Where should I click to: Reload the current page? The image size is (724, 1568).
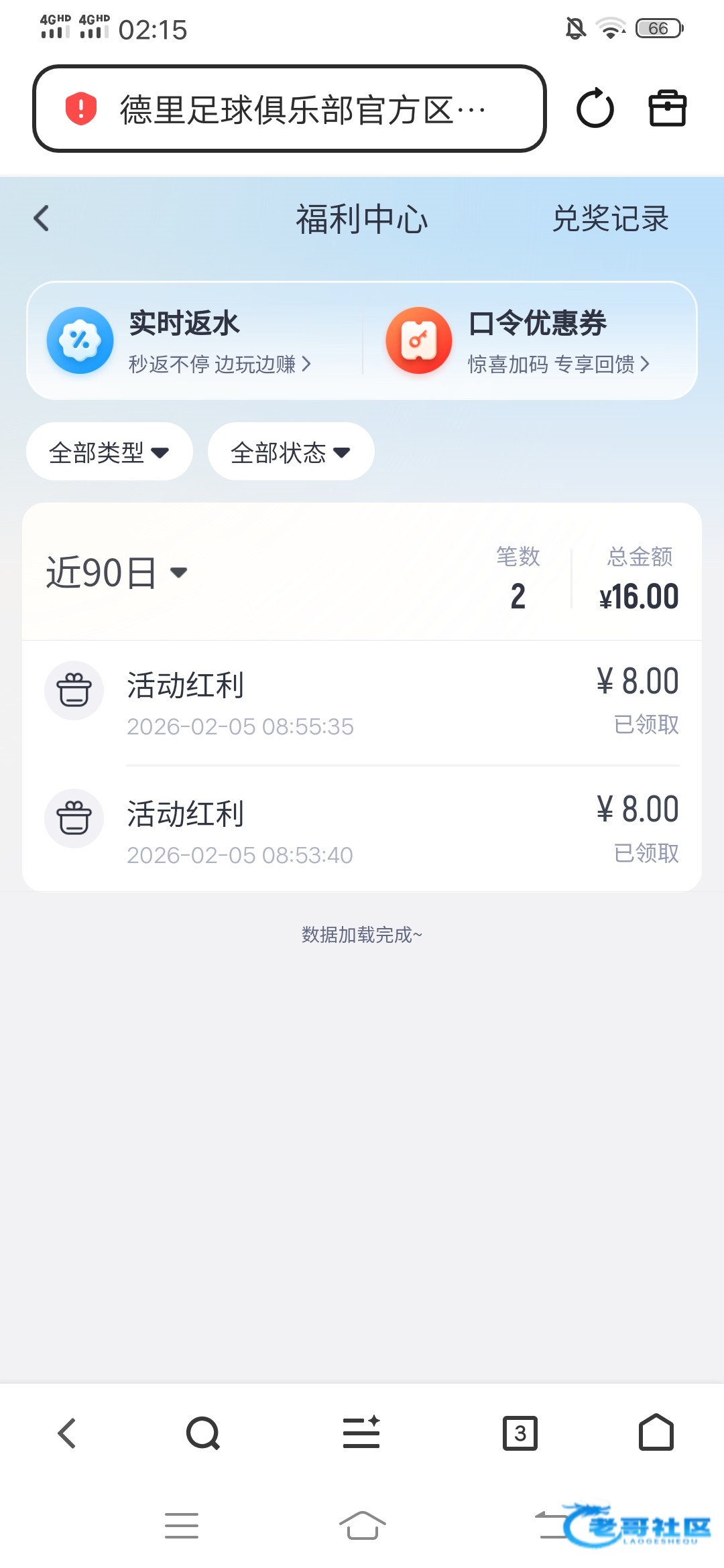click(595, 109)
